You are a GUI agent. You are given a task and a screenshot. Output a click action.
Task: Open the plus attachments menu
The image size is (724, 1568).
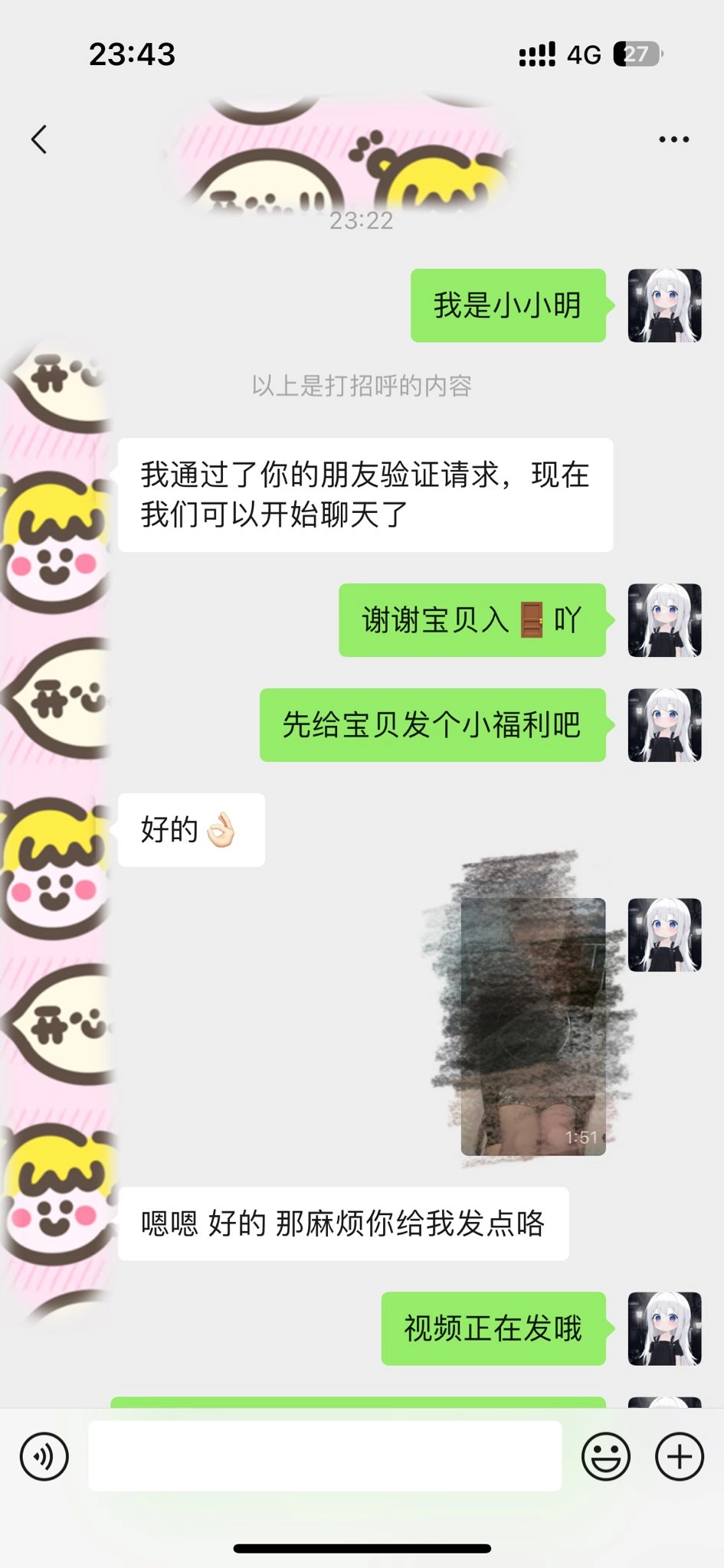[679, 1456]
